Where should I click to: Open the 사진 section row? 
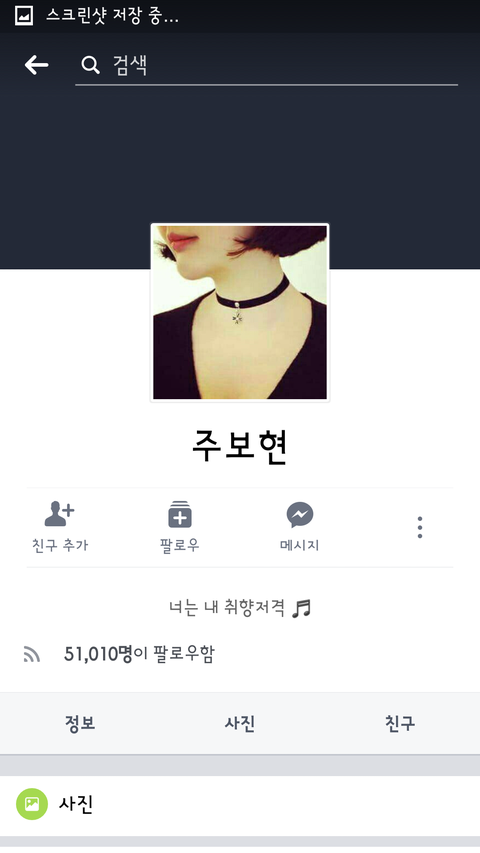[x=240, y=804]
